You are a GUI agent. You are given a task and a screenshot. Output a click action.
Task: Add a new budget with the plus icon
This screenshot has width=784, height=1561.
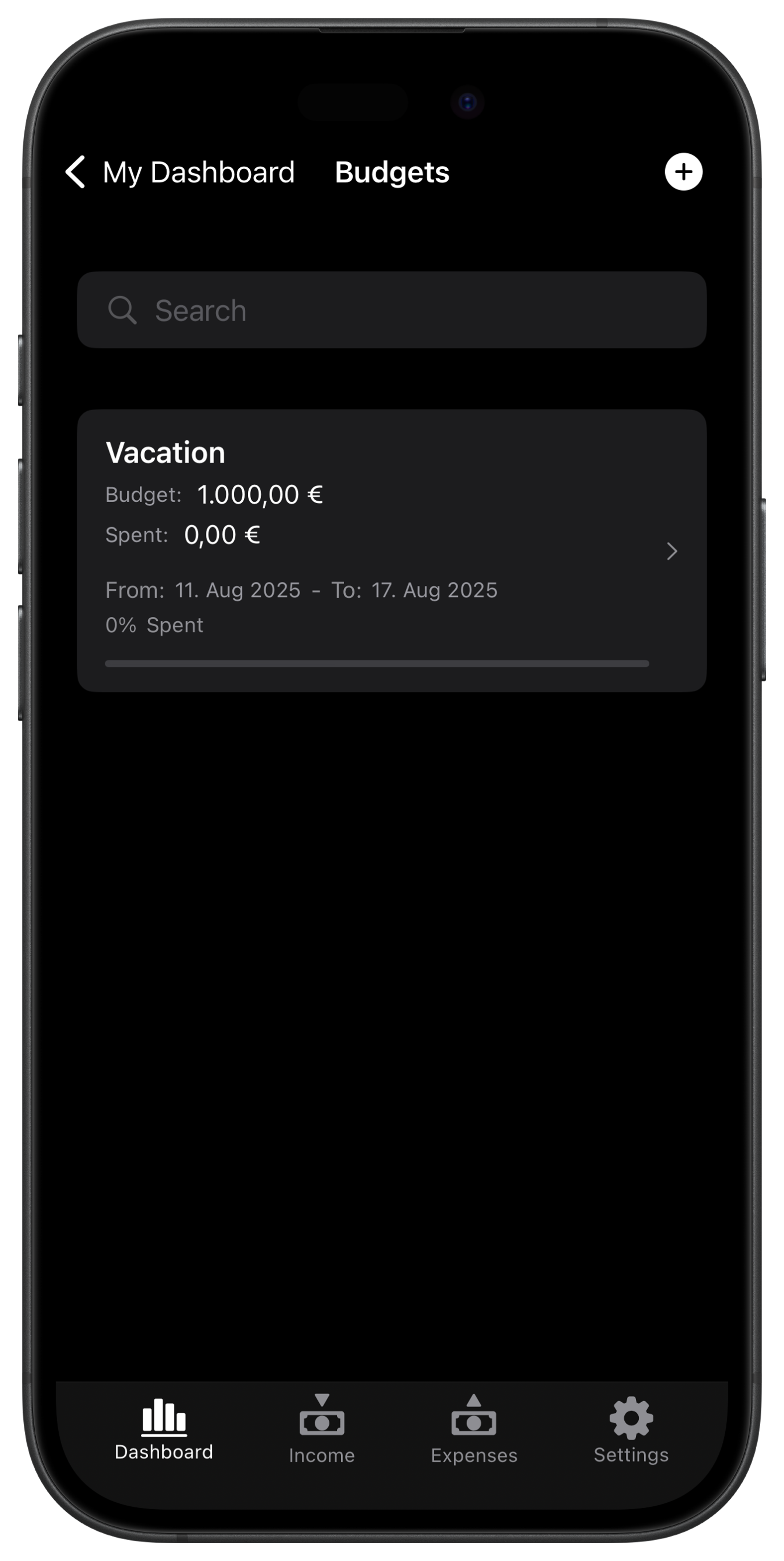pos(683,172)
